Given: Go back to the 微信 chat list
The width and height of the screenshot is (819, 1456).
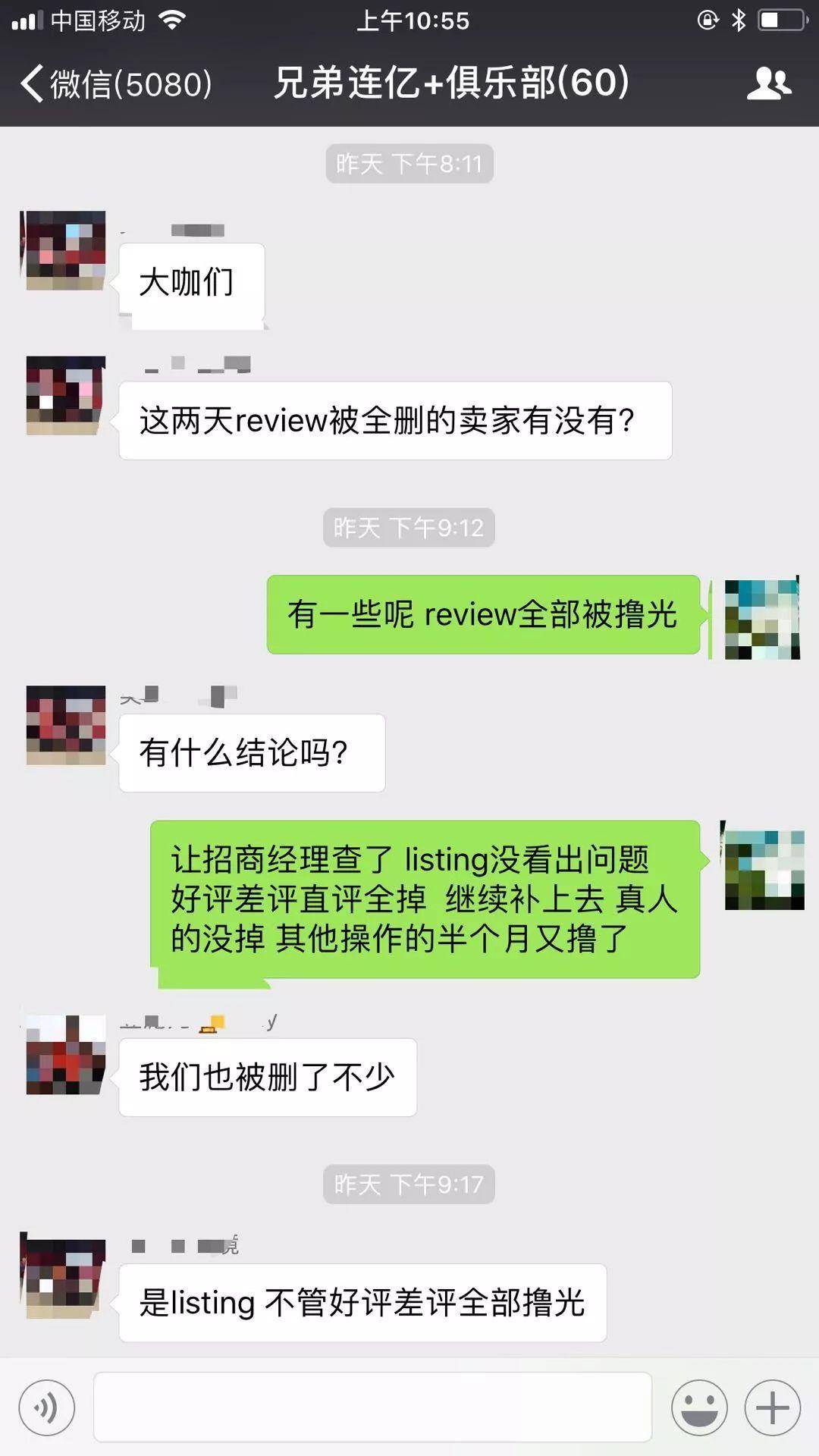Looking at the screenshot, I should 114,83.
